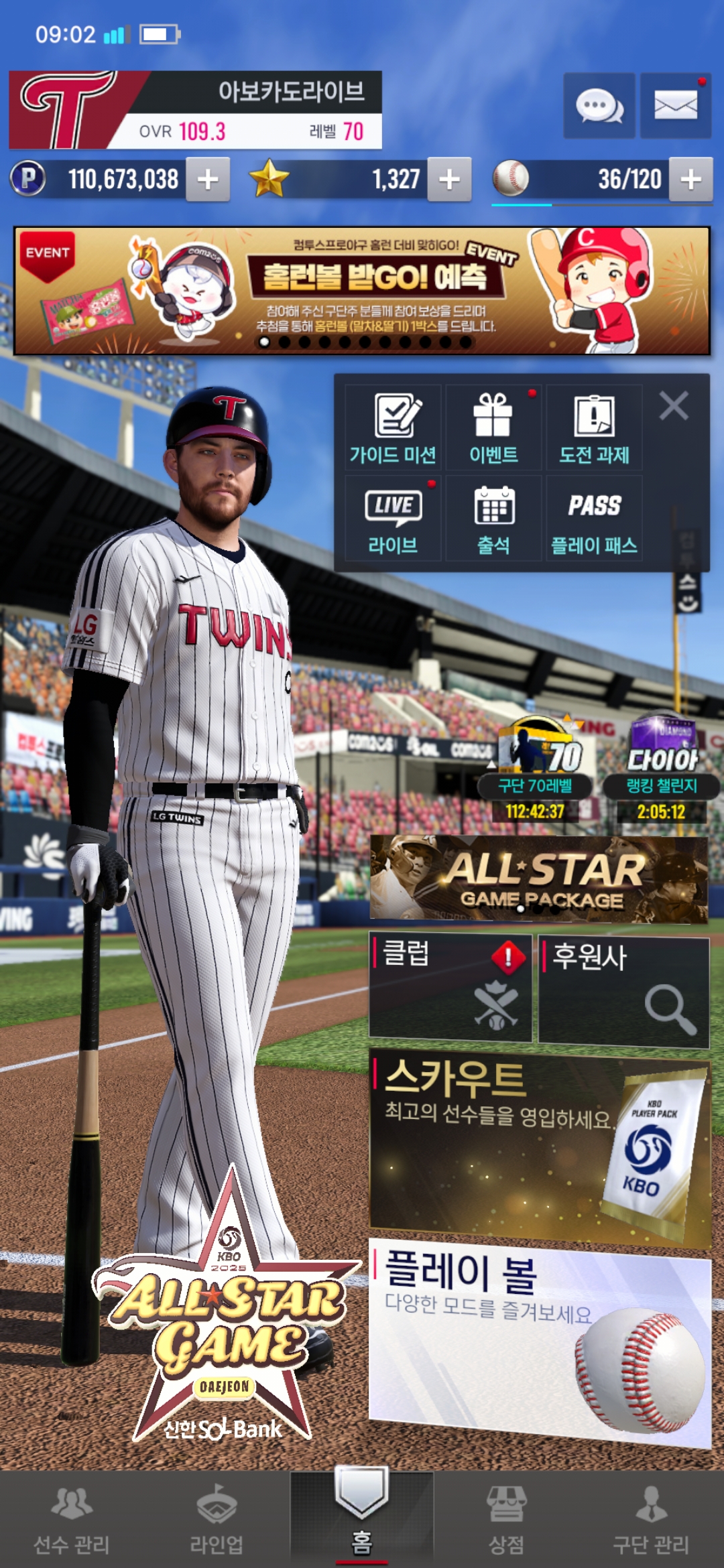This screenshot has height=1568, width=724.
Task: Refill baseballs with the plus button
Action: pyautogui.click(x=690, y=180)
